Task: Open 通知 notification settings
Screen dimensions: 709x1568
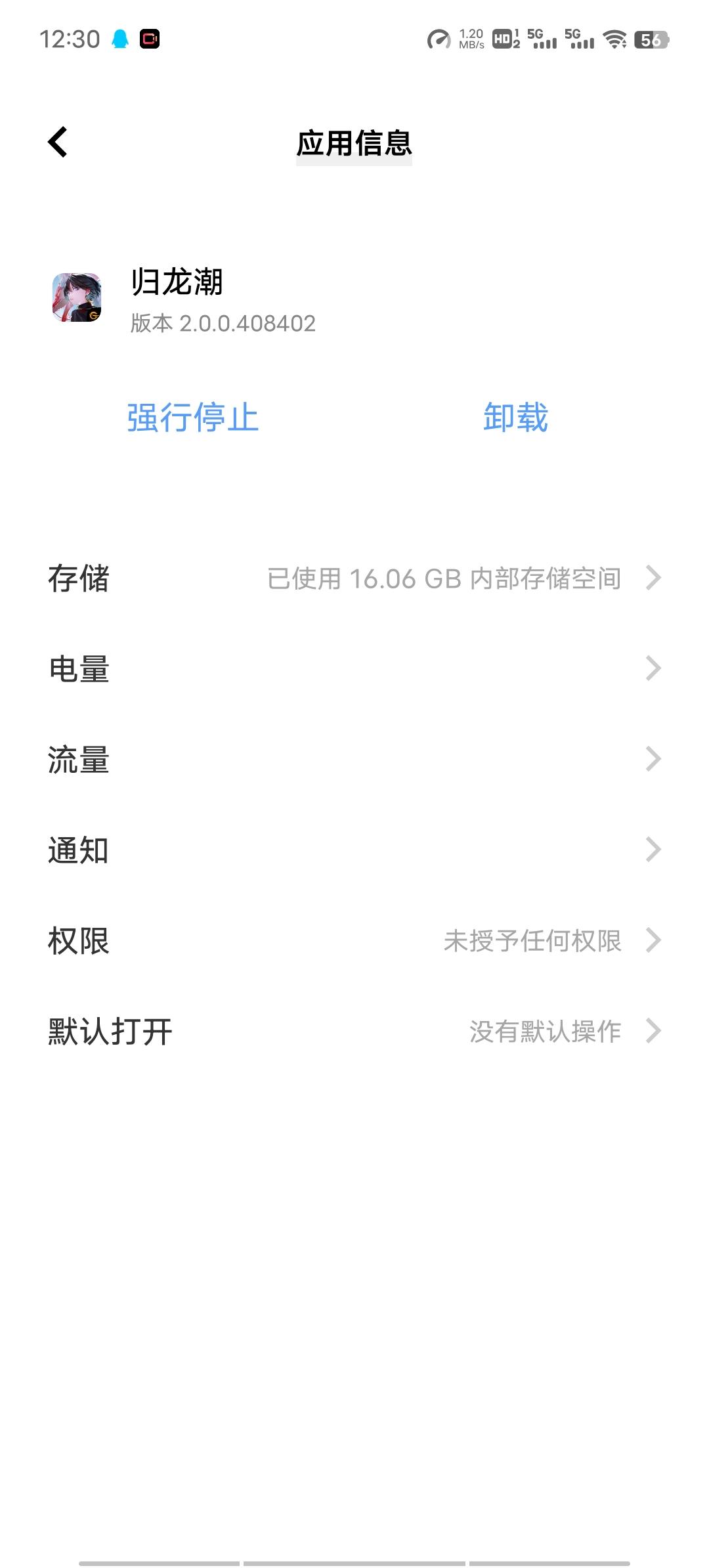Action: 354,850
